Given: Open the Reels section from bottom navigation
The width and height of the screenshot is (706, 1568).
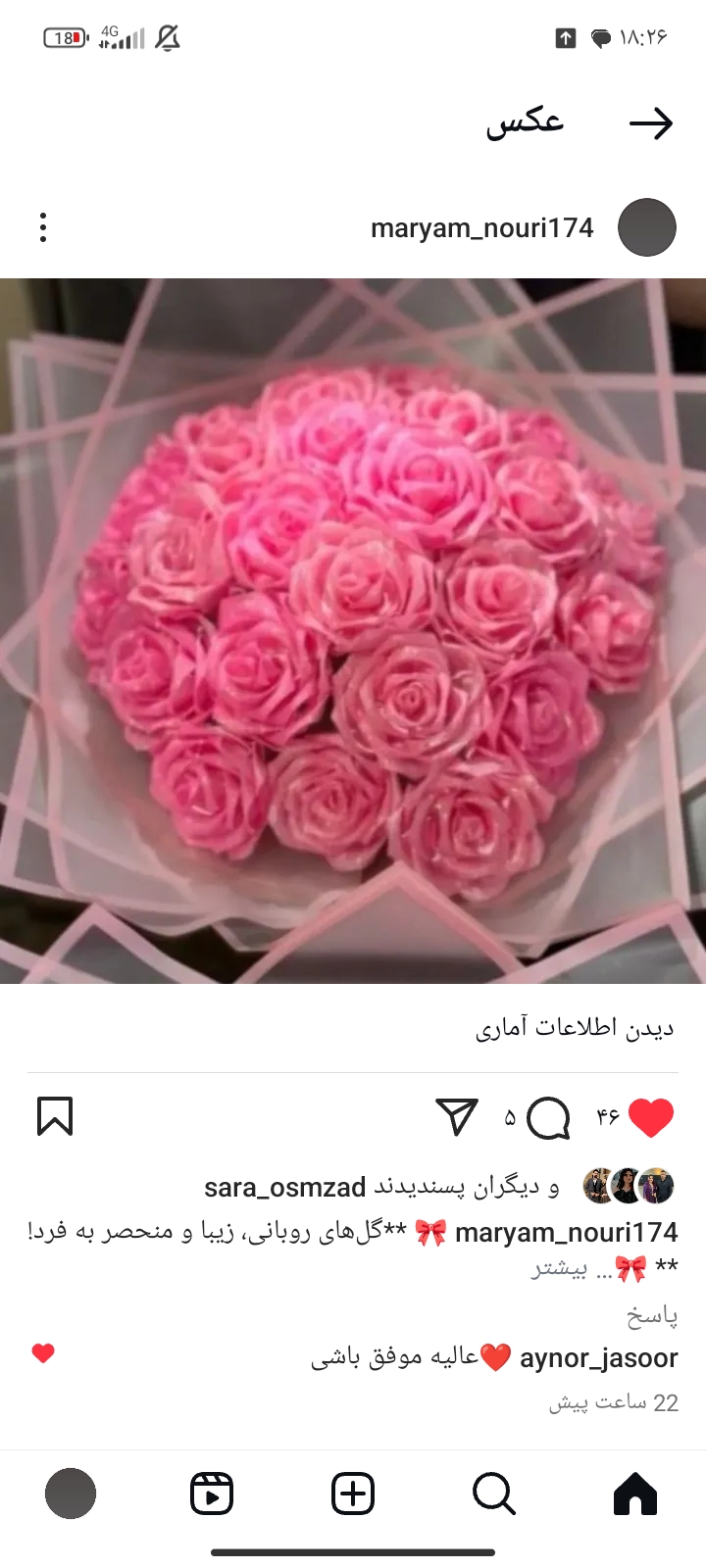Looking at the screenshot, I should [211, 1493].
